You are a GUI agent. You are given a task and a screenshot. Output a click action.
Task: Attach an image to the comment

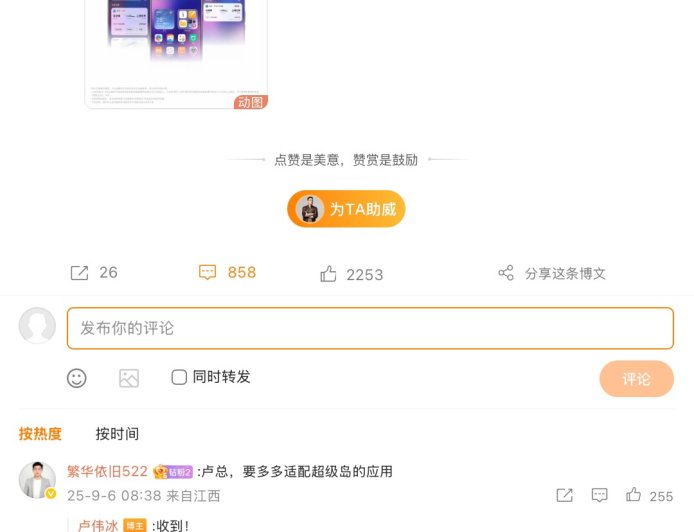129,378
